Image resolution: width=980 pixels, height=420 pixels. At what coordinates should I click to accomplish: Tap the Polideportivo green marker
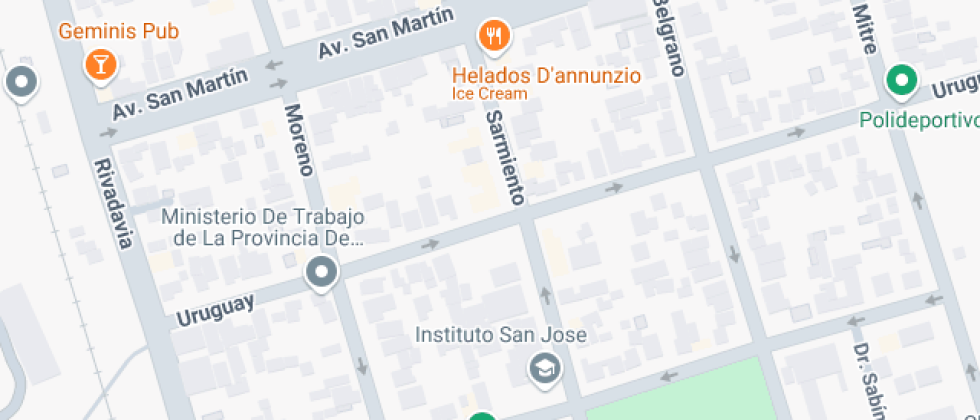tap(903, 81)
